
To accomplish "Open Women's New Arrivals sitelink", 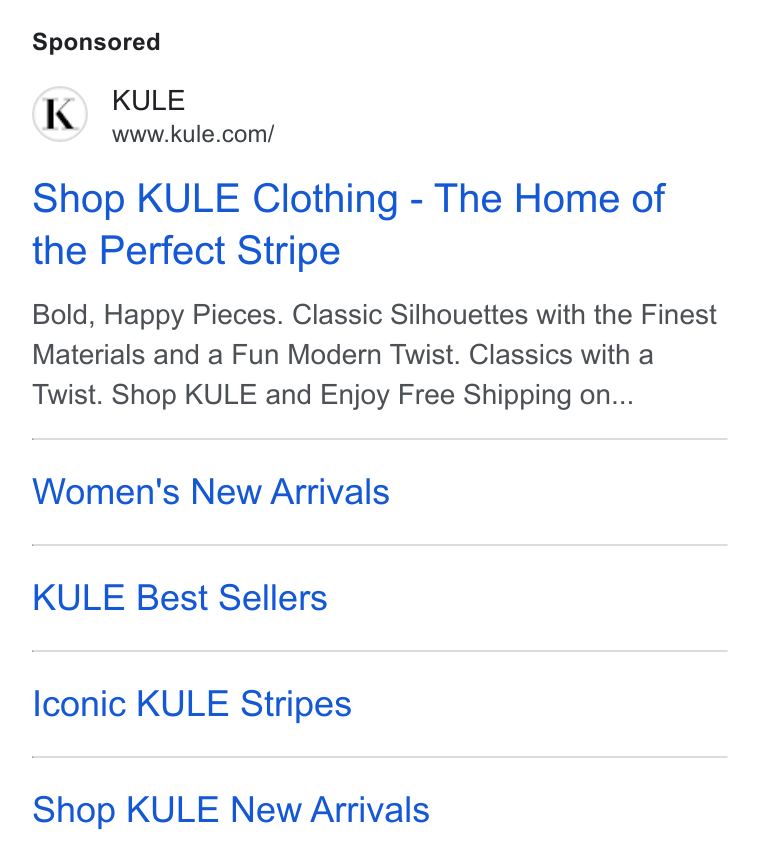I will pyautogui.click(x=211, y=491).
